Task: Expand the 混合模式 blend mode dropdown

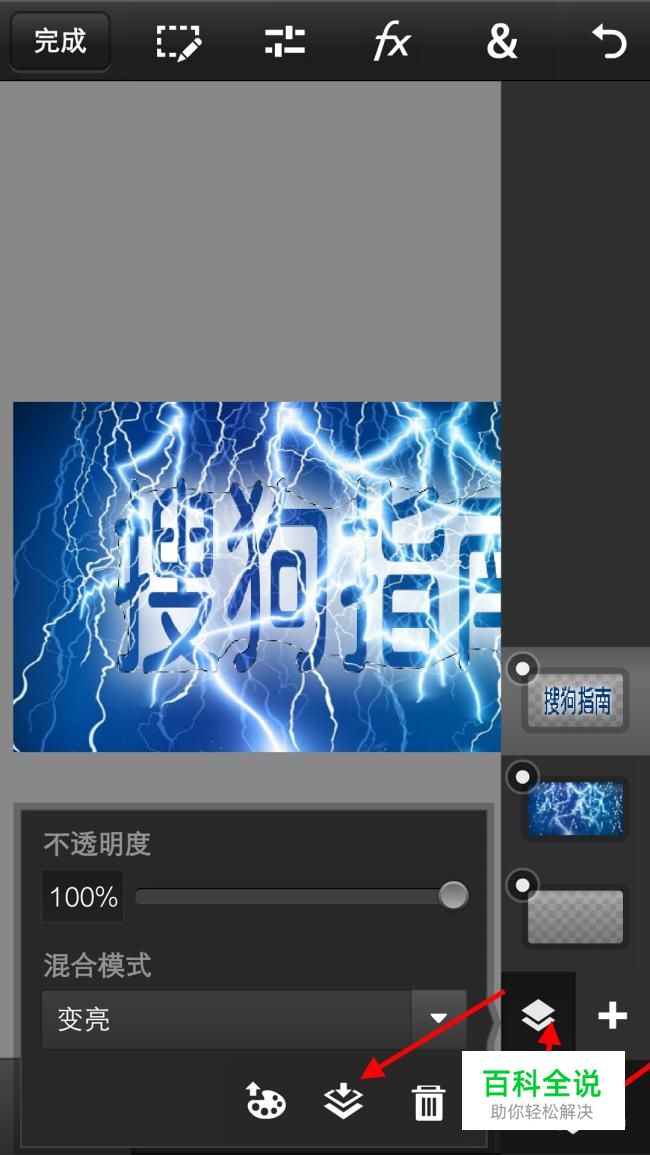Action: 438,1019
